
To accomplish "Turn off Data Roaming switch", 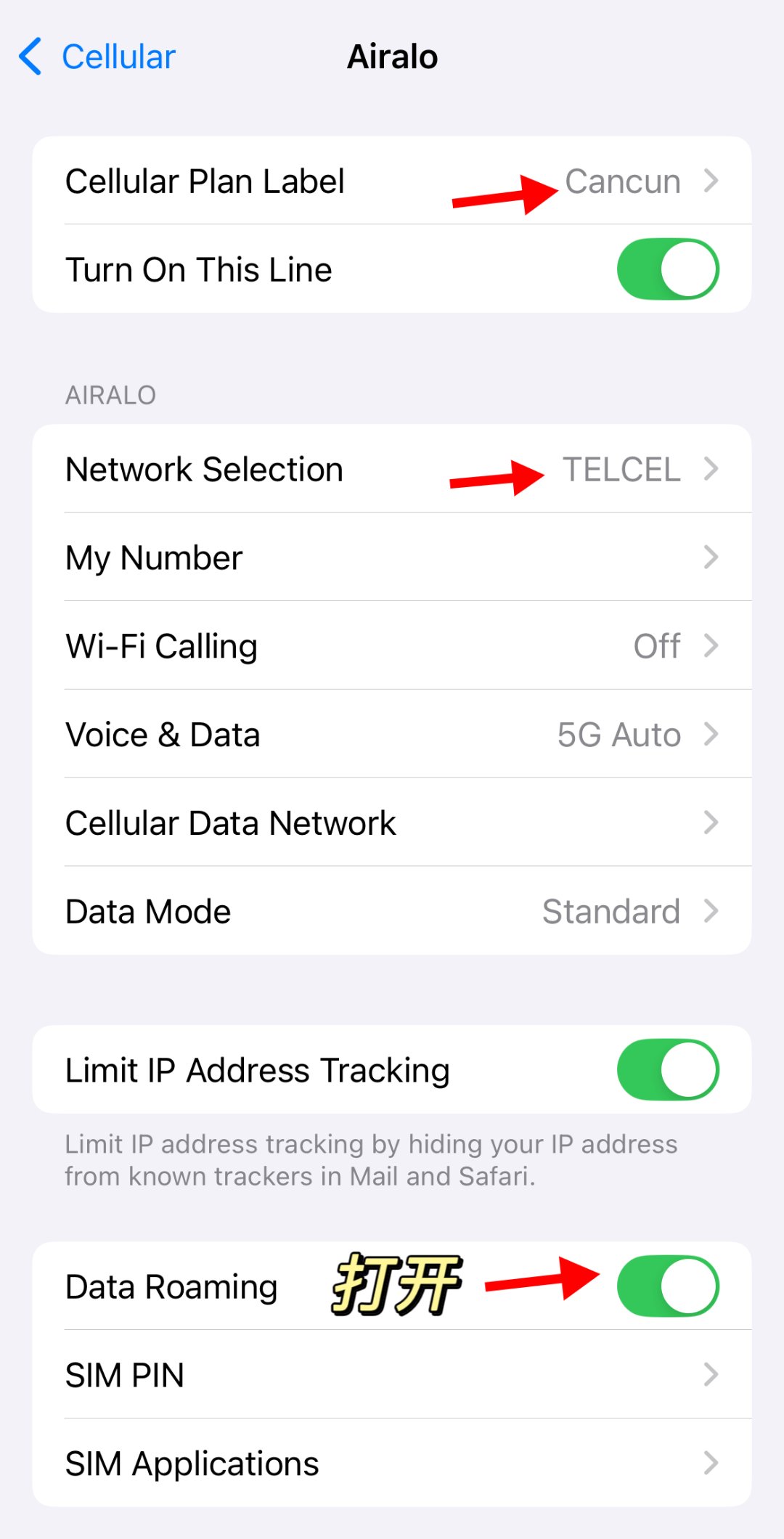I will click(667, 1286).
